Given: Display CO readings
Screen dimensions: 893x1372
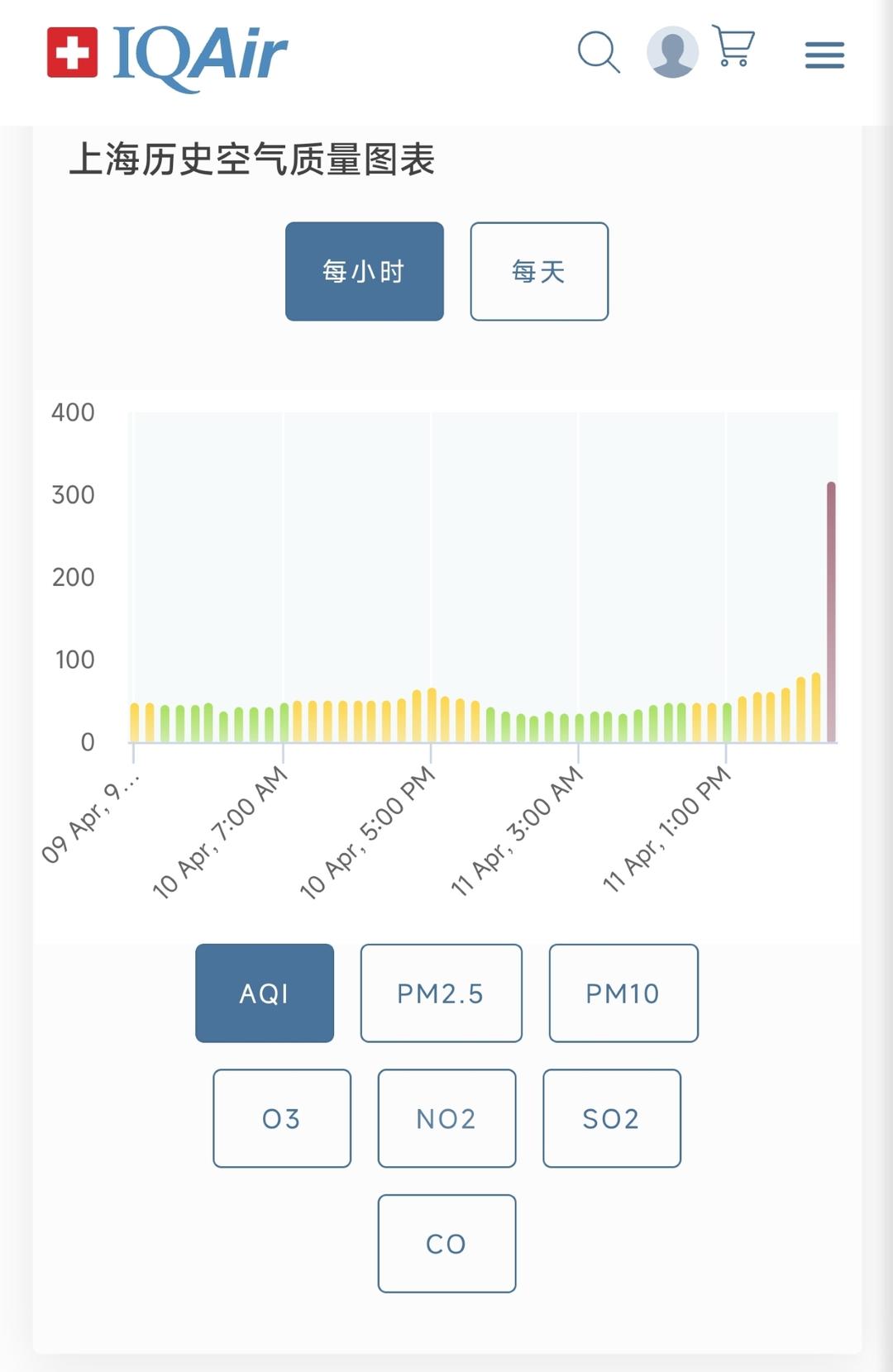Looking at the screenshot, I should tap(446, 1243).
